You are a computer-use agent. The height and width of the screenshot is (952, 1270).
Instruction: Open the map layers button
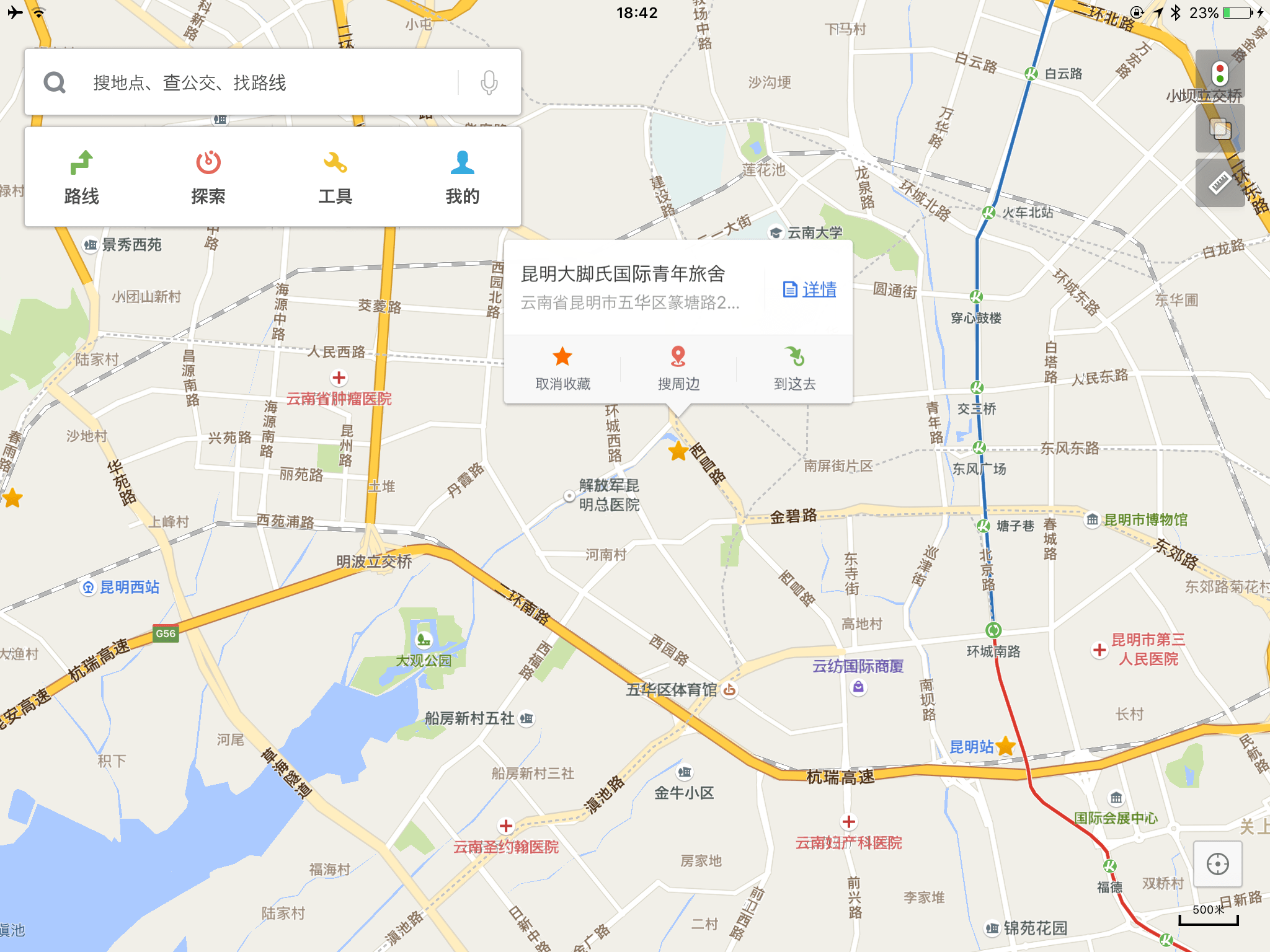[1219, 129]
